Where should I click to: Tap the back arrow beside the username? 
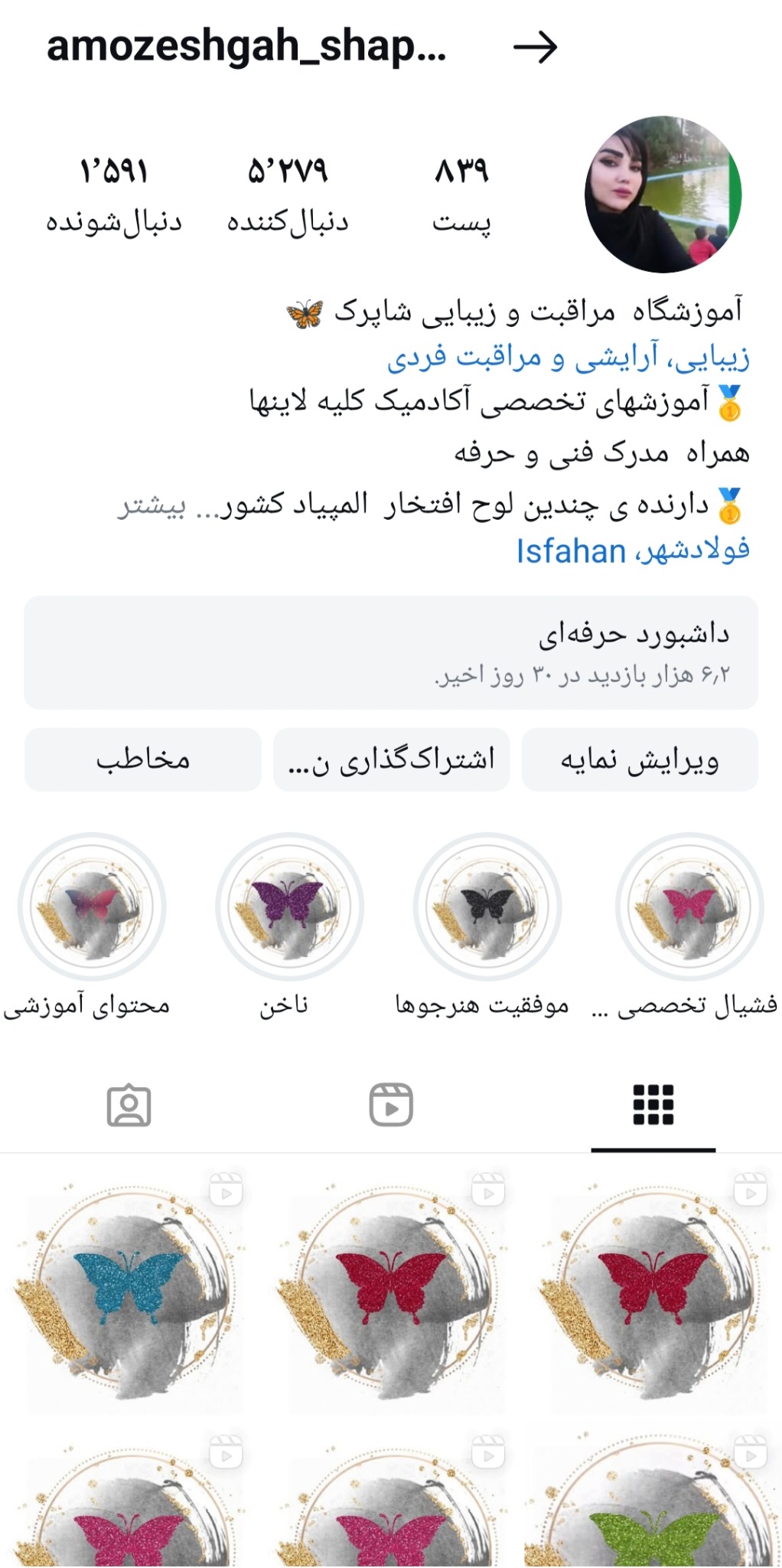535,47
